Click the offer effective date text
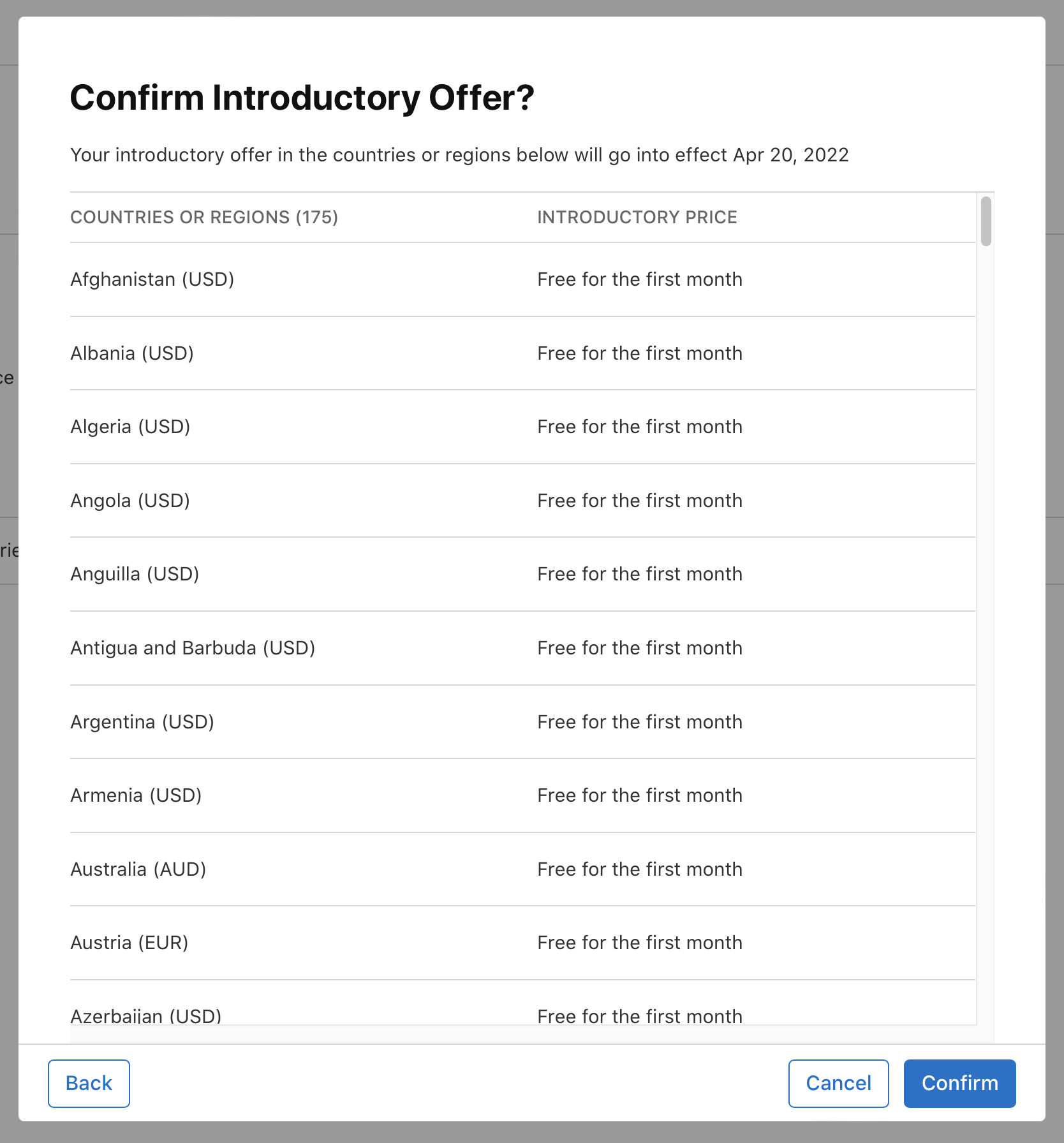The height and width of the screenshot is (1143, 1064). tap(459, 154)
